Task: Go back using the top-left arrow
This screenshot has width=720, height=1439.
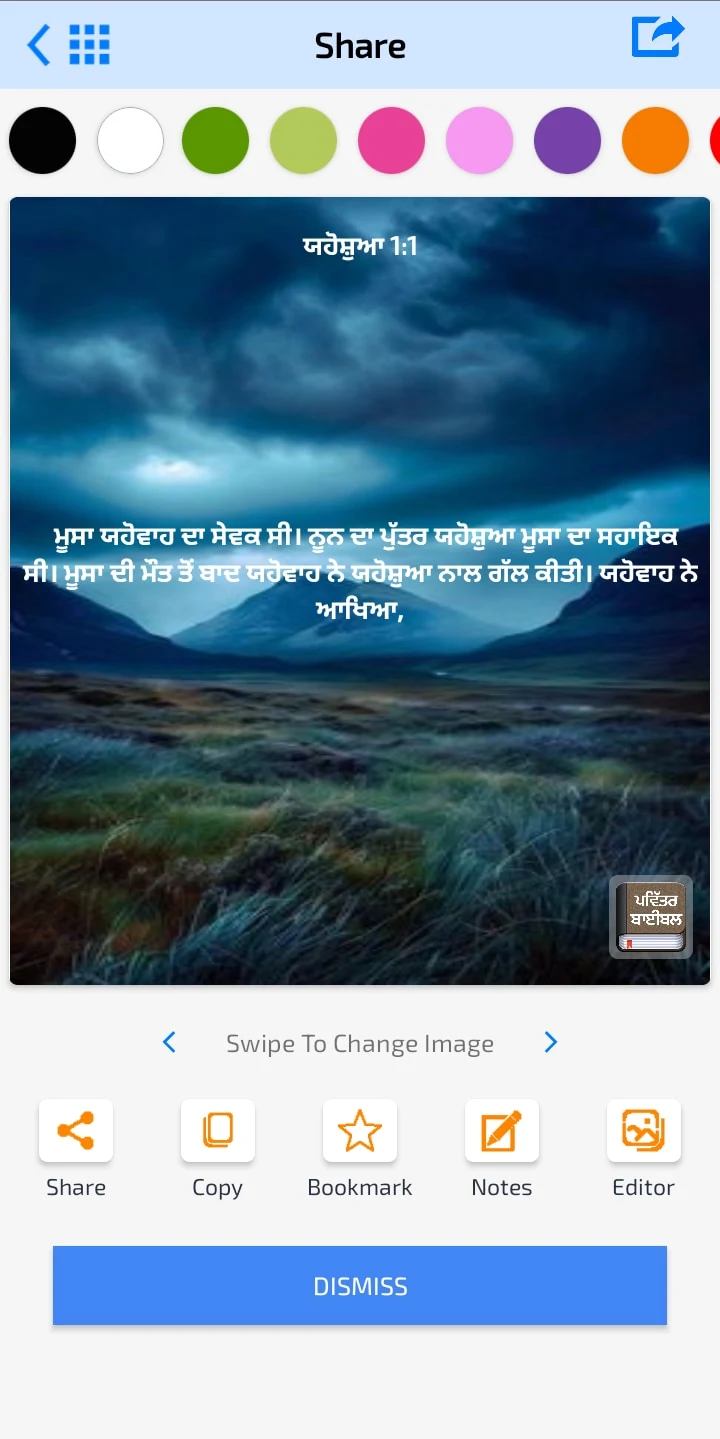Action: coord(39,45)
